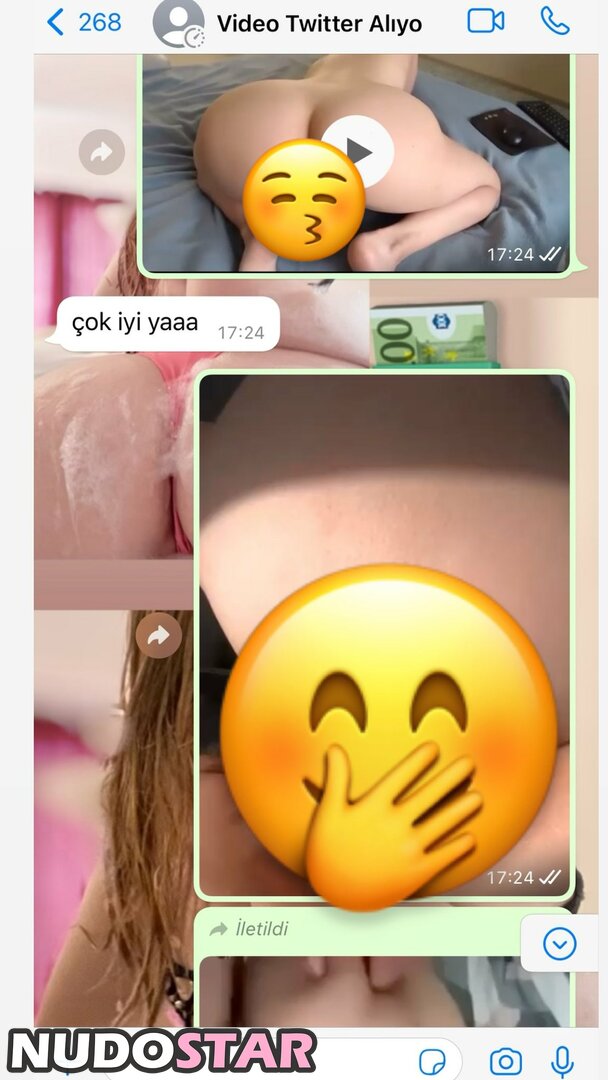Jump to the latest messages with the down chevron

(559, 943)
